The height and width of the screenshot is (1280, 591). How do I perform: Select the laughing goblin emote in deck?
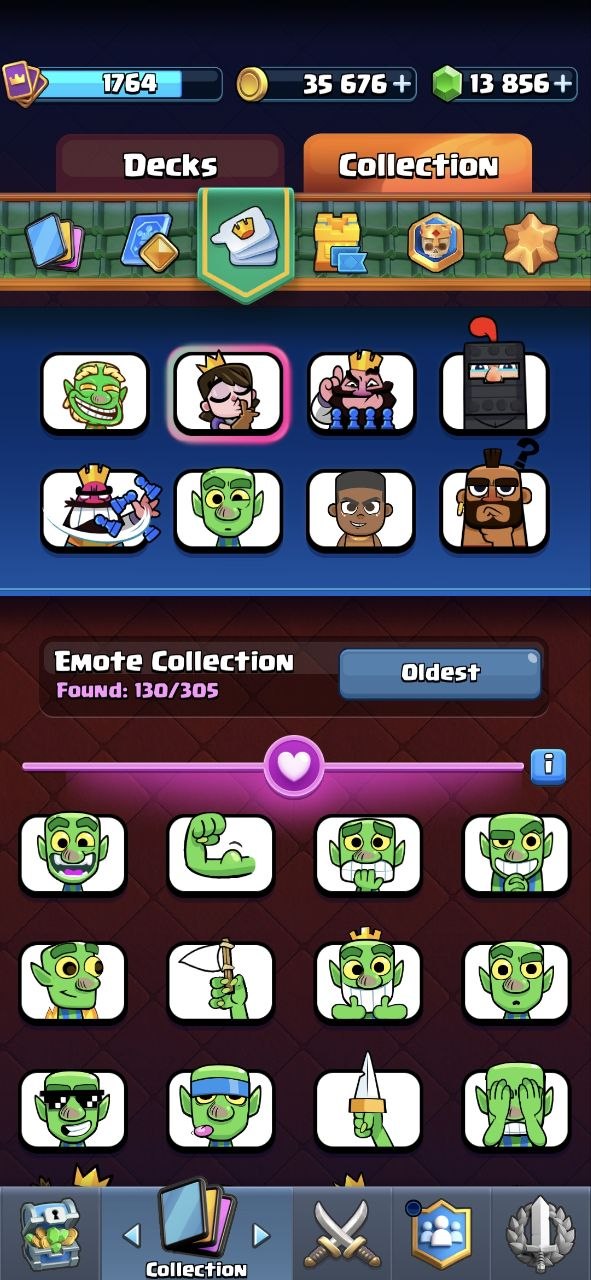pos(95,393)
